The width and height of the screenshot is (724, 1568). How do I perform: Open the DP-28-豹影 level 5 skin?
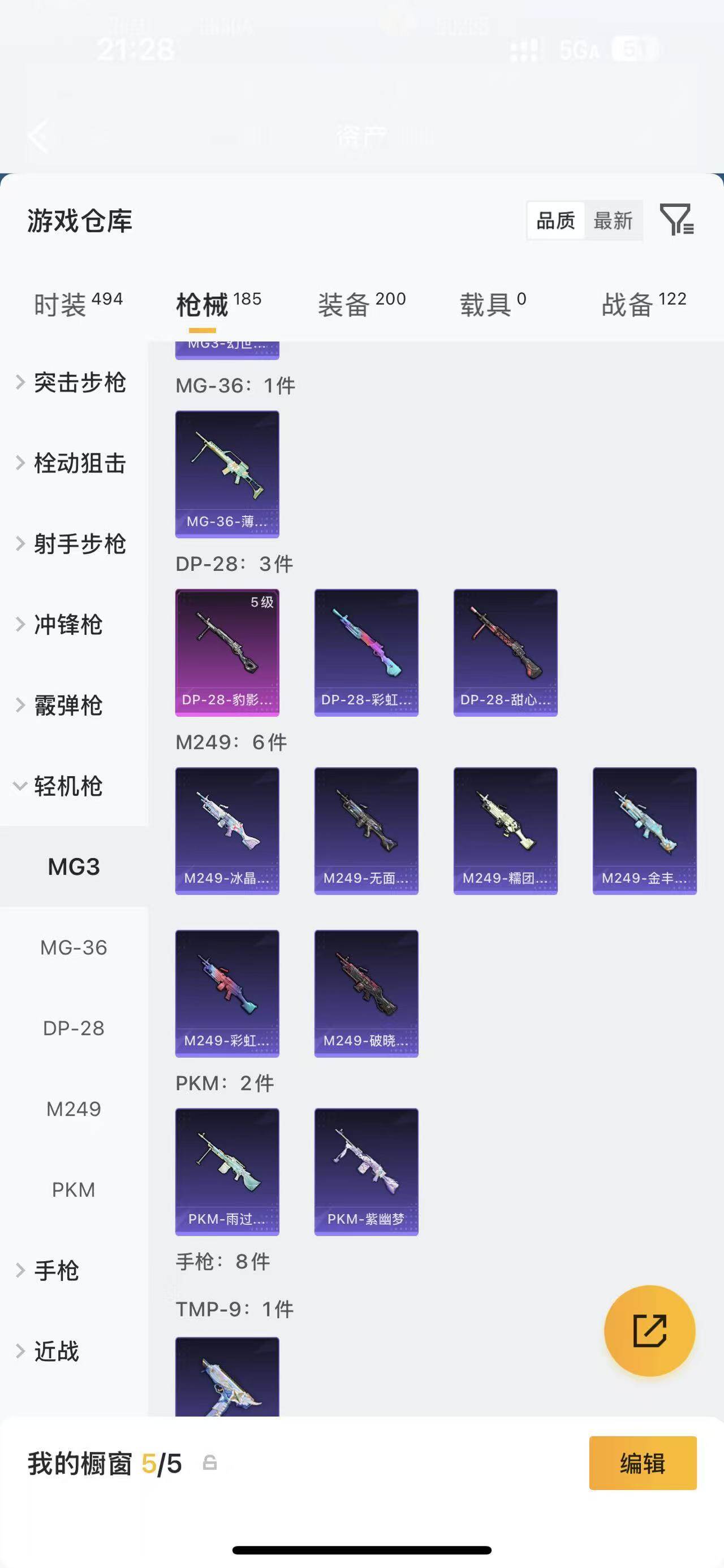coord(227,652)
